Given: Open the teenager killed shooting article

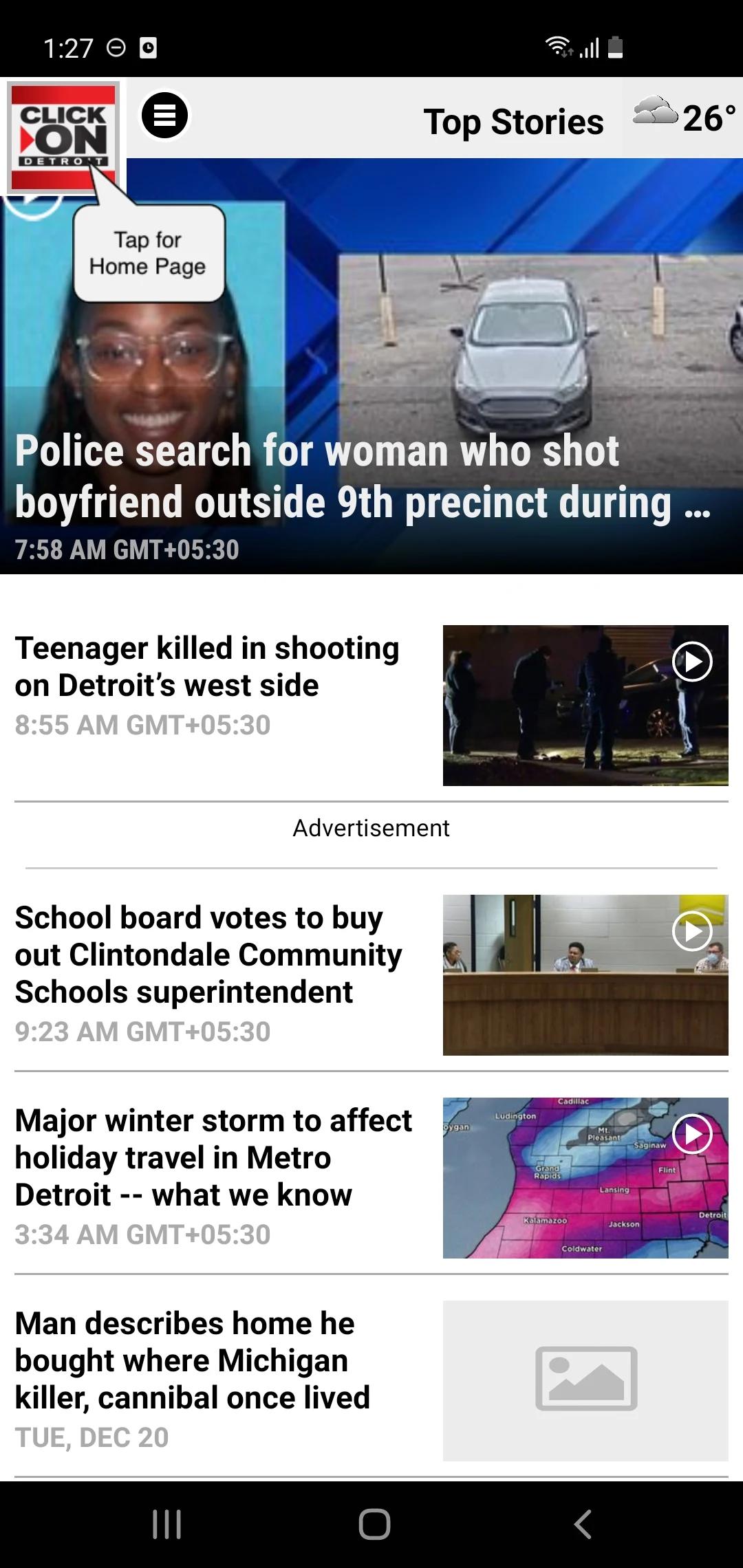Looking at the screenshot, I should pos(206,666).
